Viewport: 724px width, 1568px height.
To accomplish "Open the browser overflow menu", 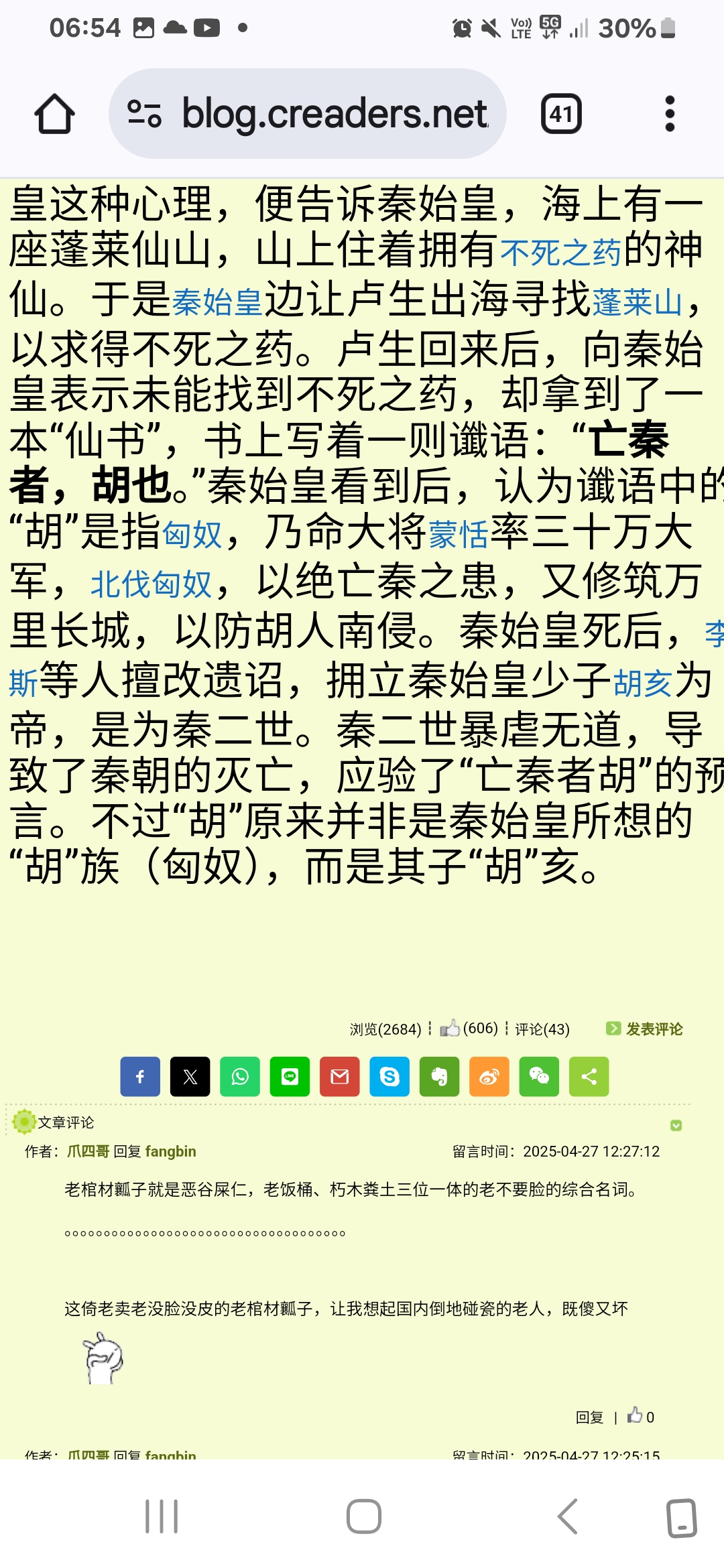I will 669,114.
